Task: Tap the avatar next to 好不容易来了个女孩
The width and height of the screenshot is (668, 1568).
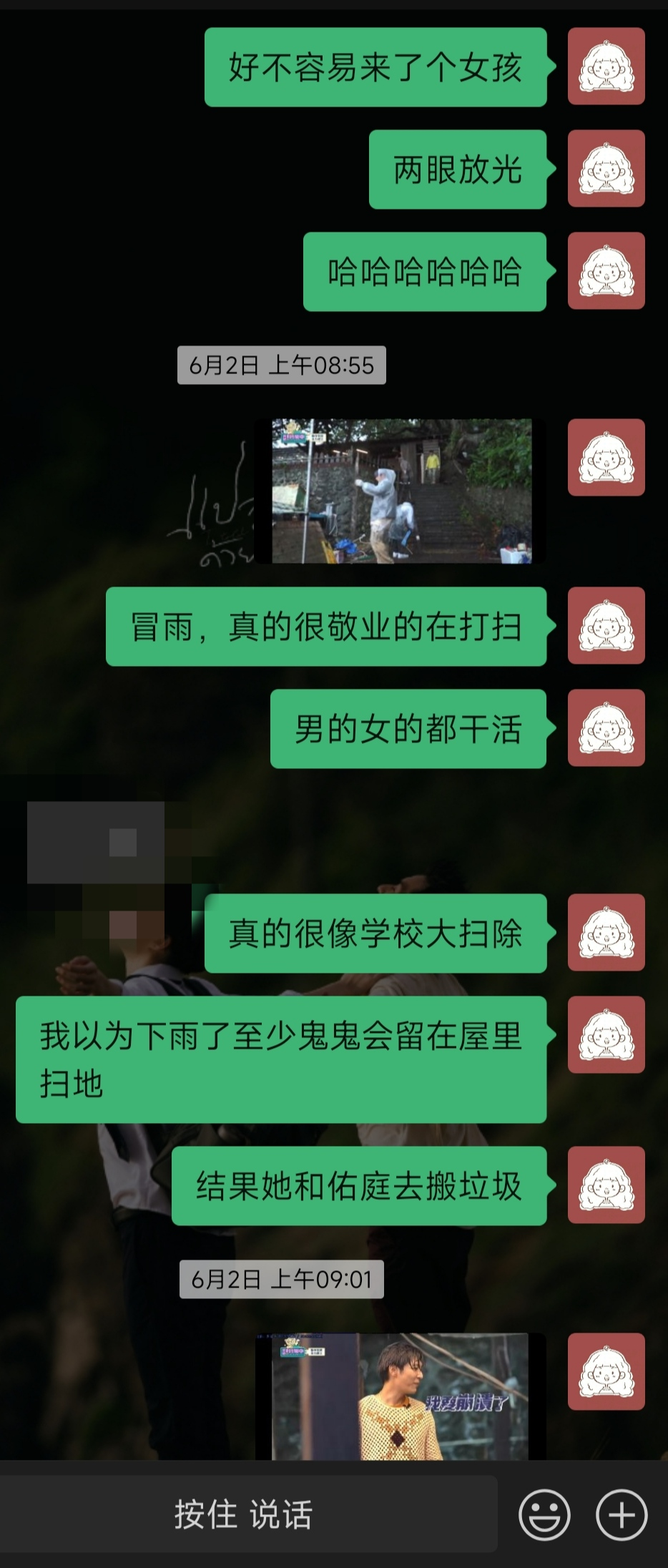Action: [x=606, y=67]
